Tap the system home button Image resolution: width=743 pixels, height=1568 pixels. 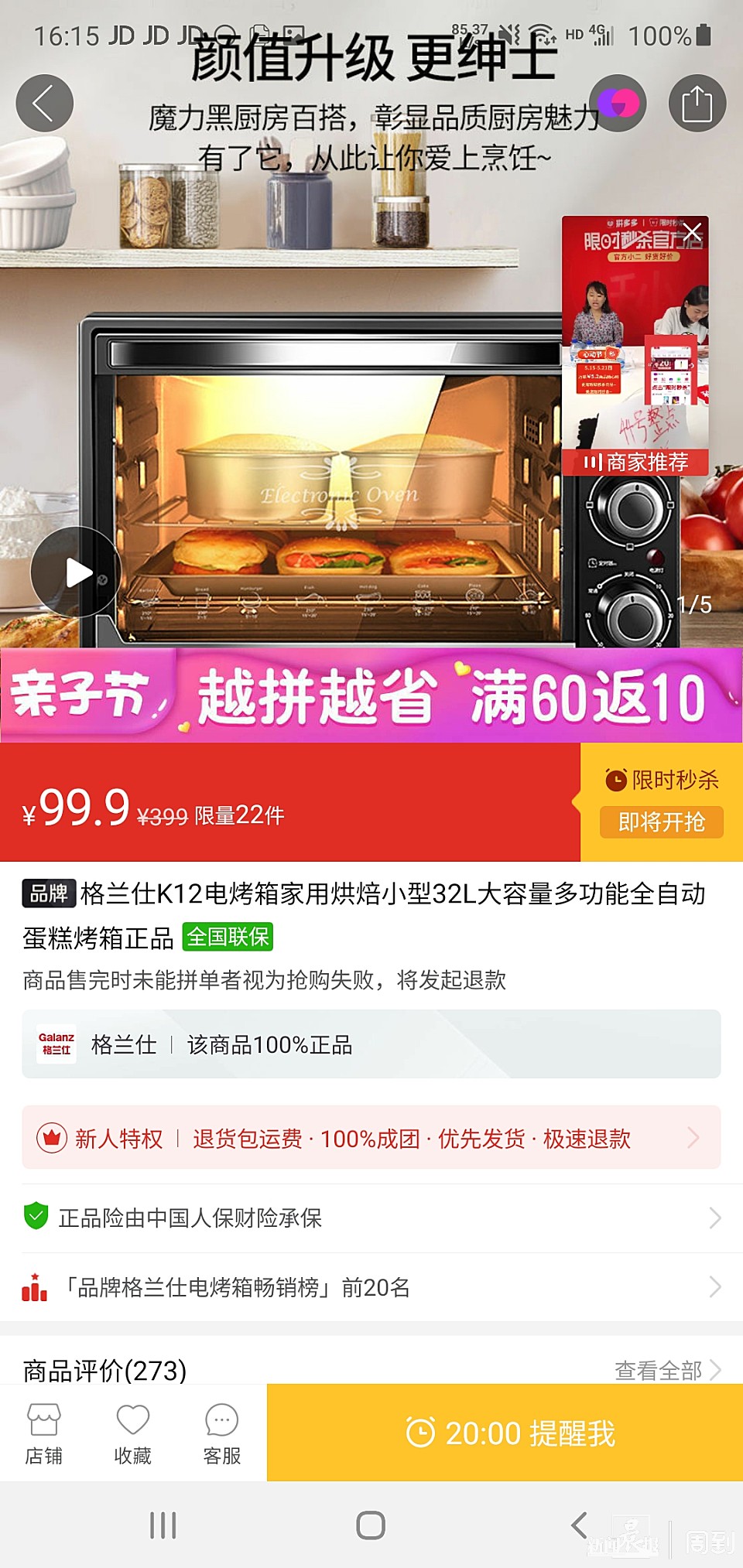click(x=371, y=1525)
